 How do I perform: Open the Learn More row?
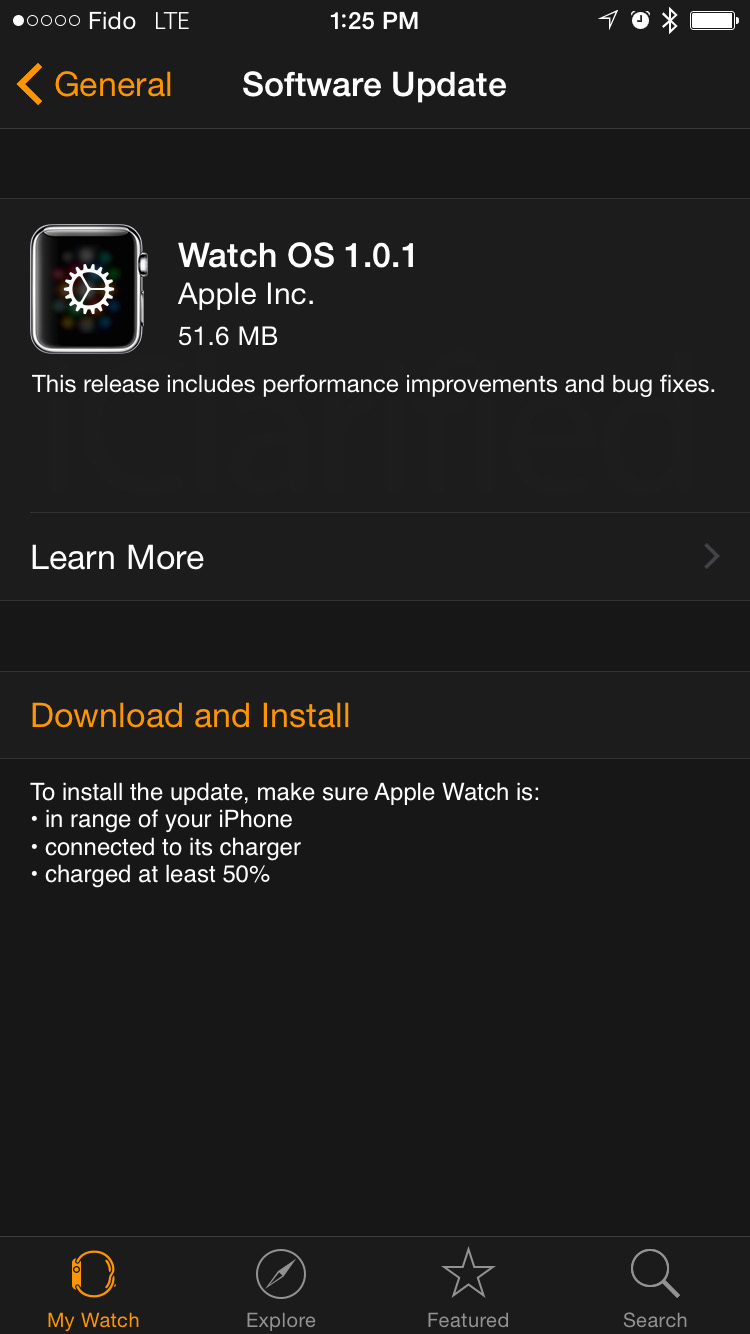pyautogui.click(x=375, y=557)
